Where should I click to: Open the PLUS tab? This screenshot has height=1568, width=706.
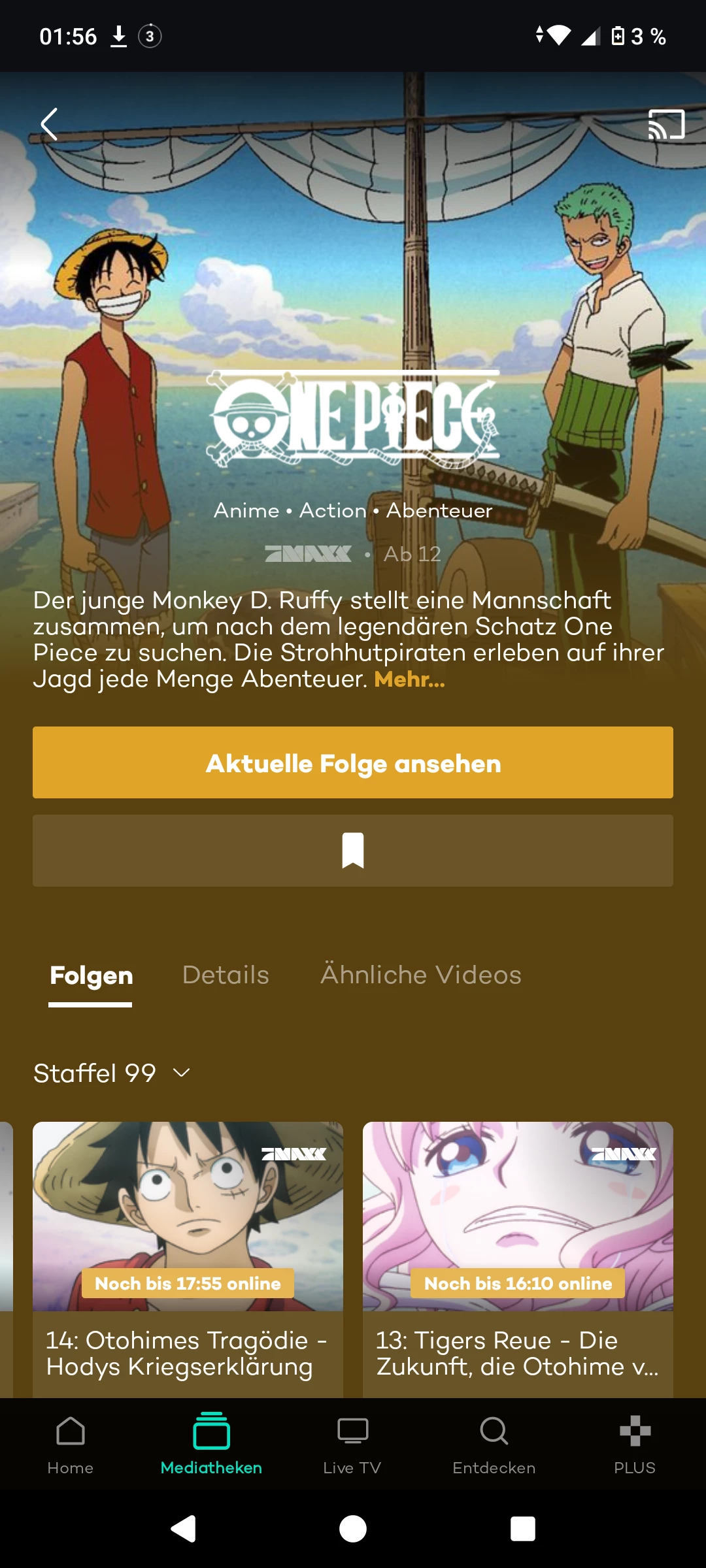634,1445
